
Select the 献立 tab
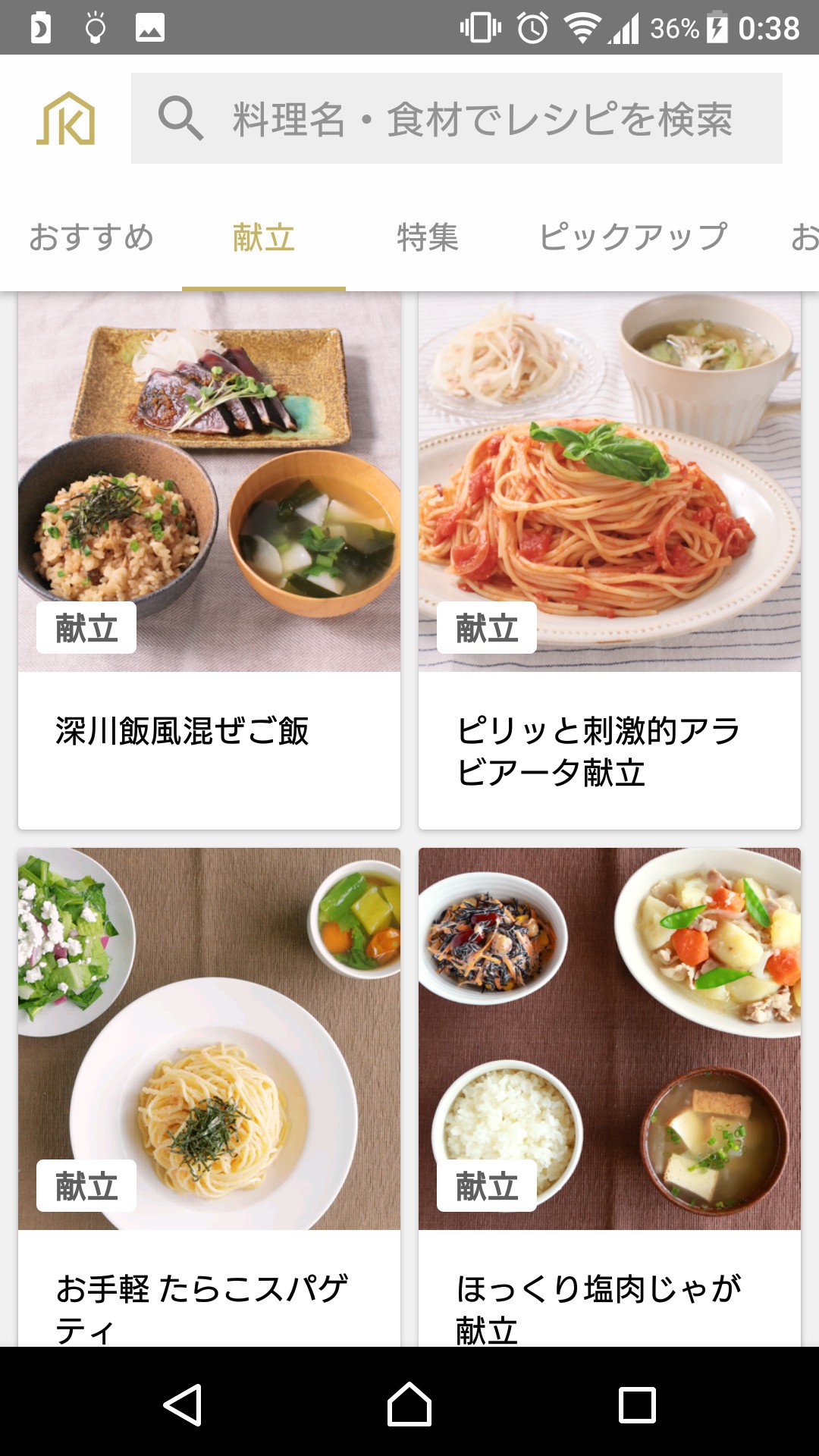(263, 237)
